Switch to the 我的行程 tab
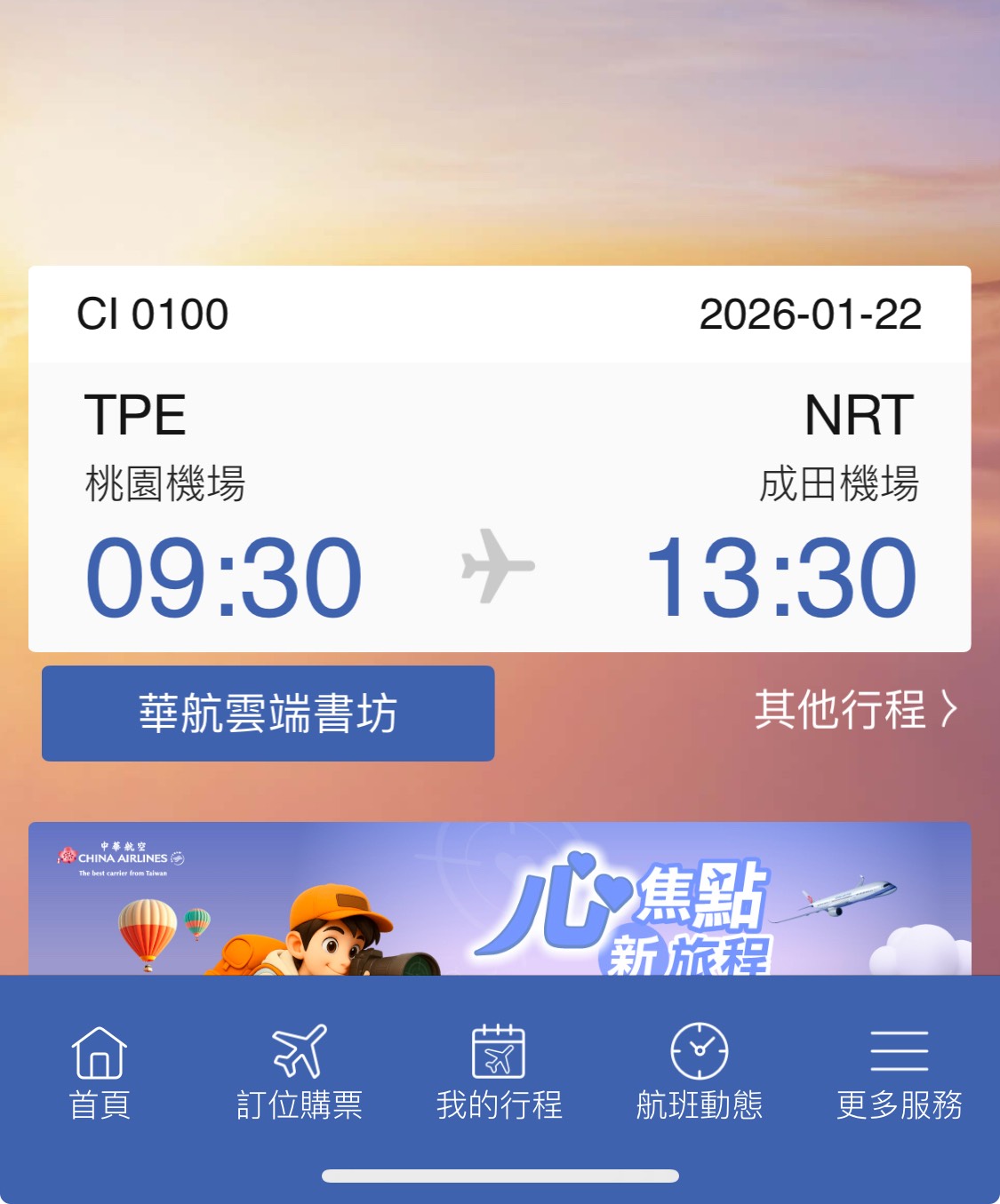Image resolution: width=1000 pixels, height=1204 pixels. click(499, 1073)
